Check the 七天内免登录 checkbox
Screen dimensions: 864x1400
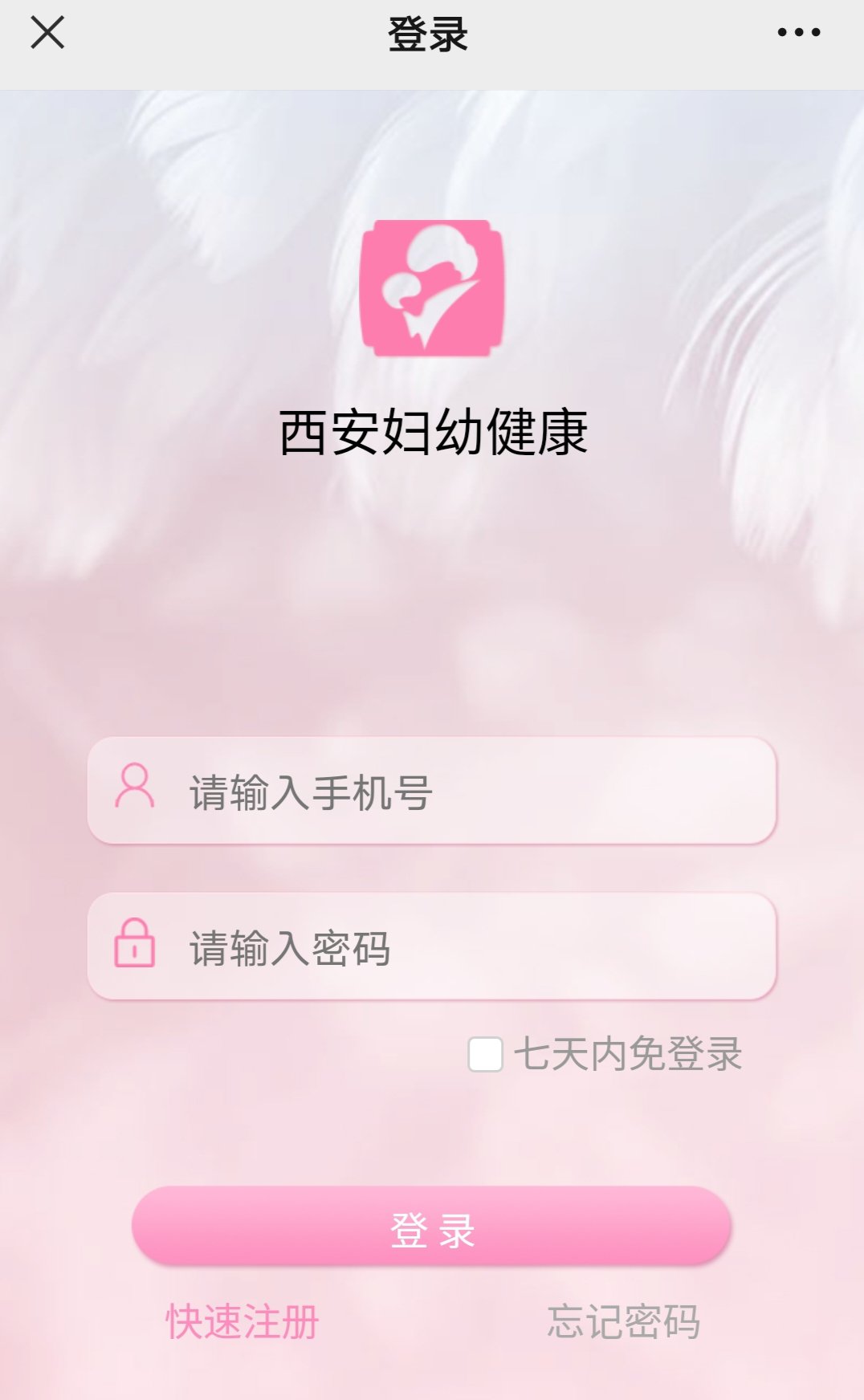pos(485,1054)
